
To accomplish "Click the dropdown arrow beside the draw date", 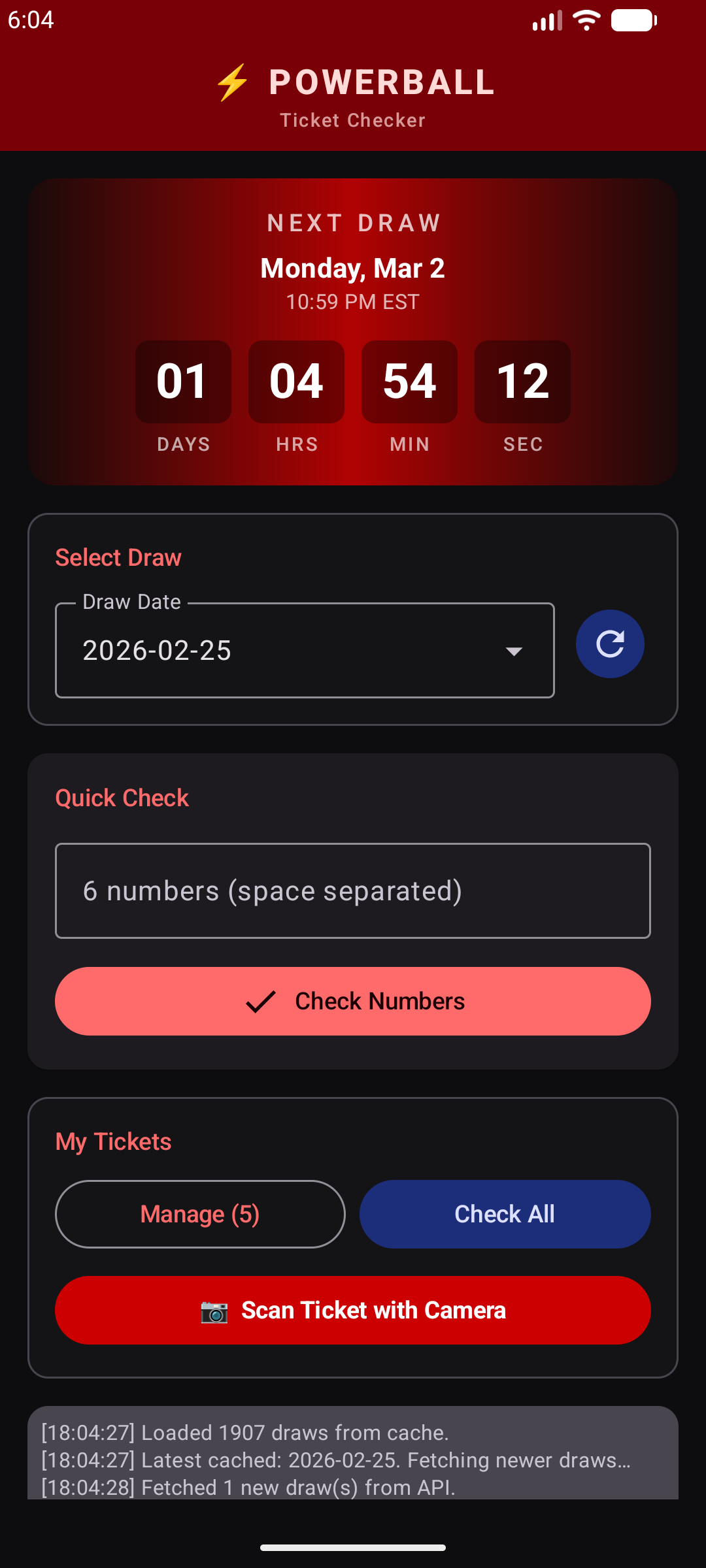I will tap(515, 651).
